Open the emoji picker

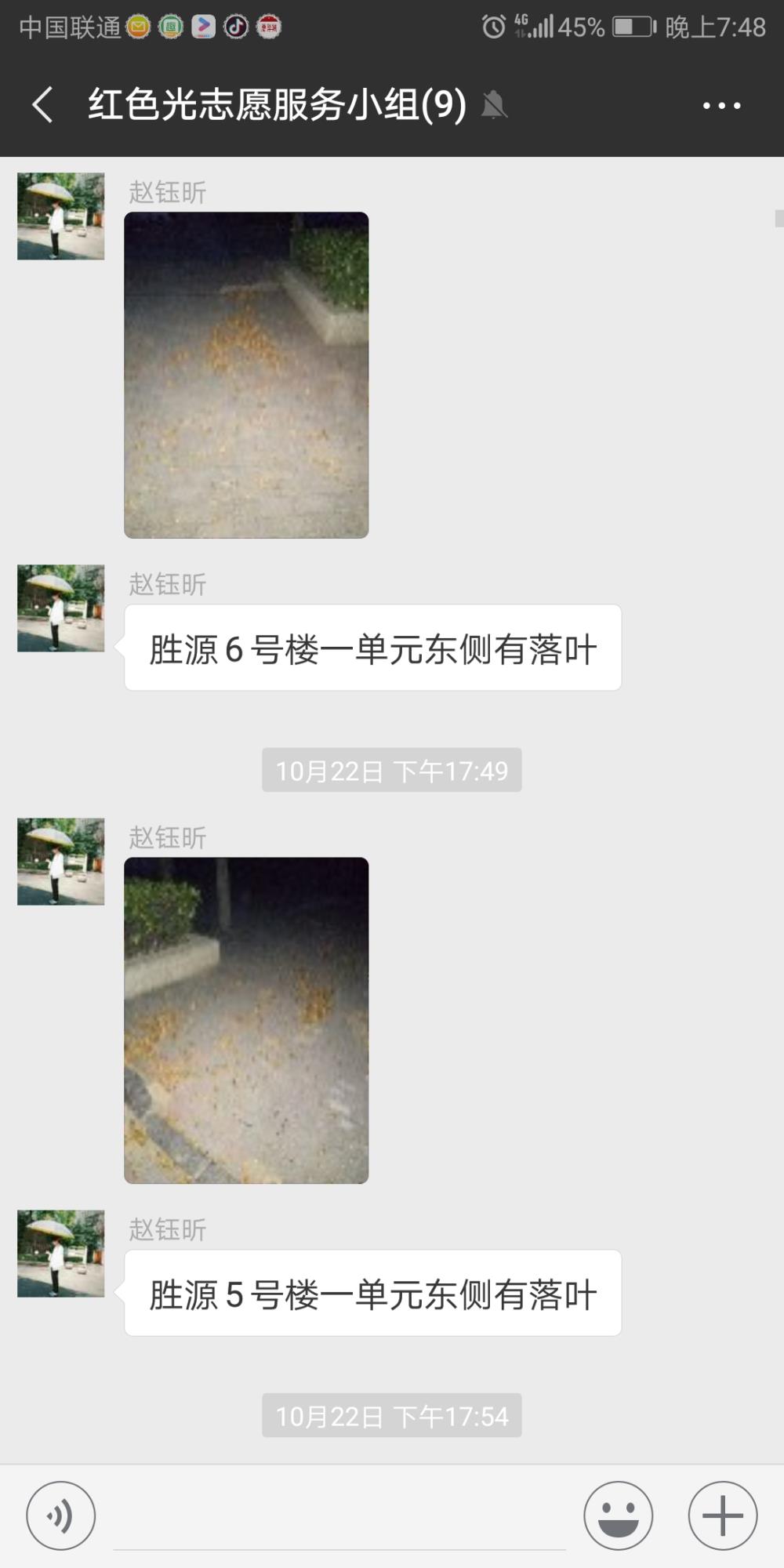tap(618, 1515)
